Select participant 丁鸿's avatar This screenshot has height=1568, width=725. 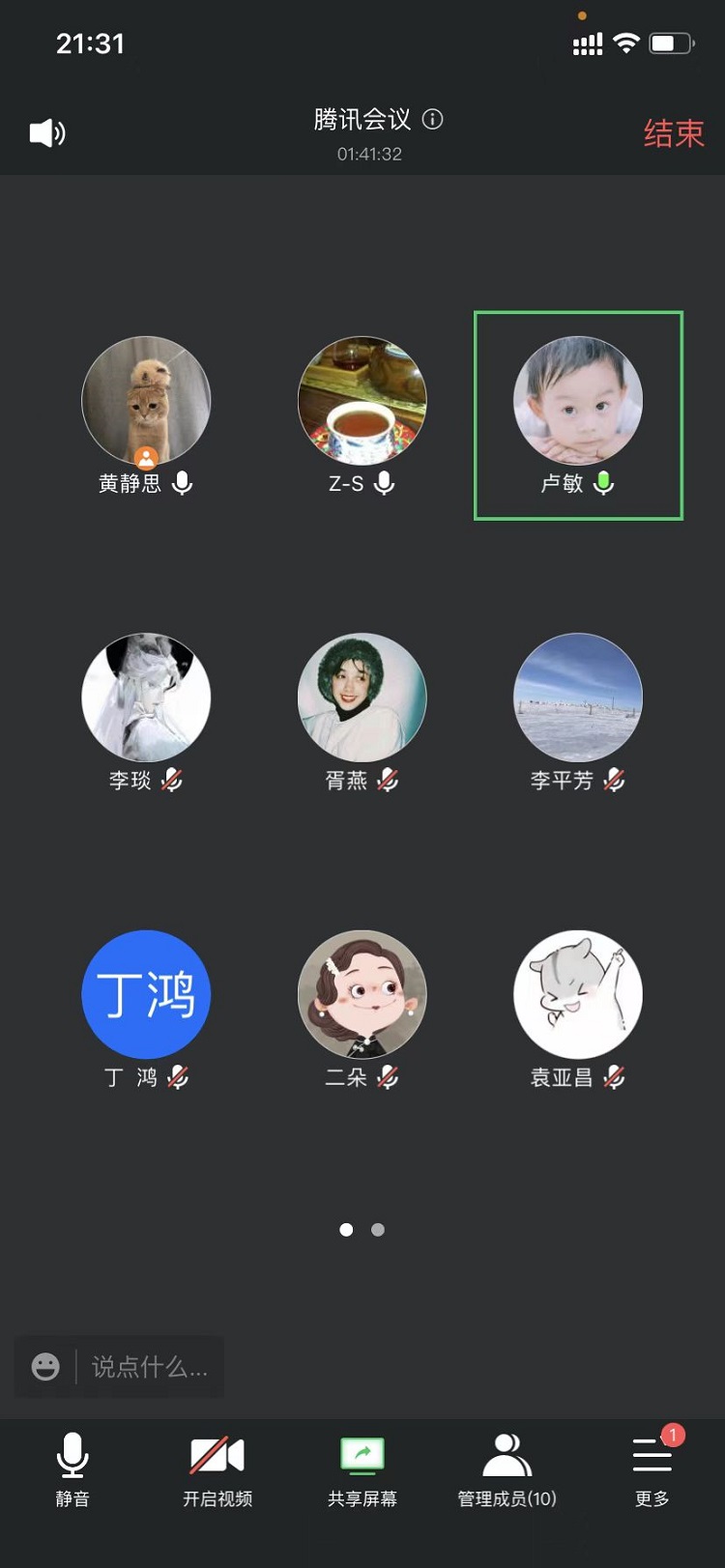(146, 994)
